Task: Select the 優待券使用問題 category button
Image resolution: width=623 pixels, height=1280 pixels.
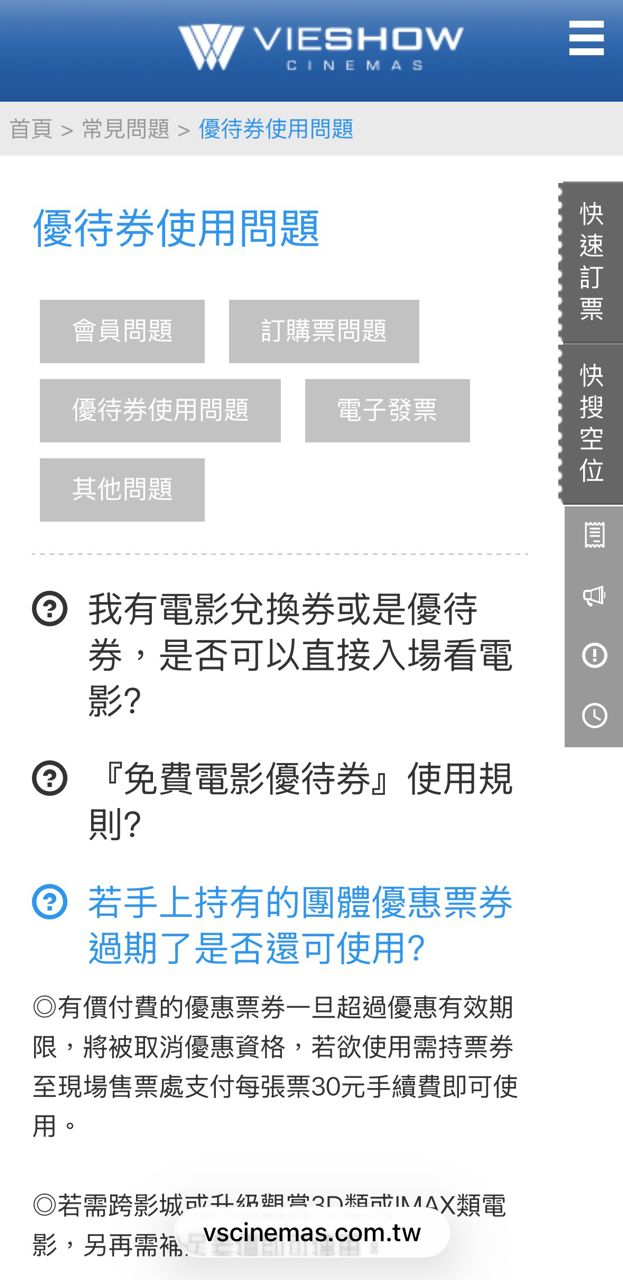Action: click(x=160, y=410)
